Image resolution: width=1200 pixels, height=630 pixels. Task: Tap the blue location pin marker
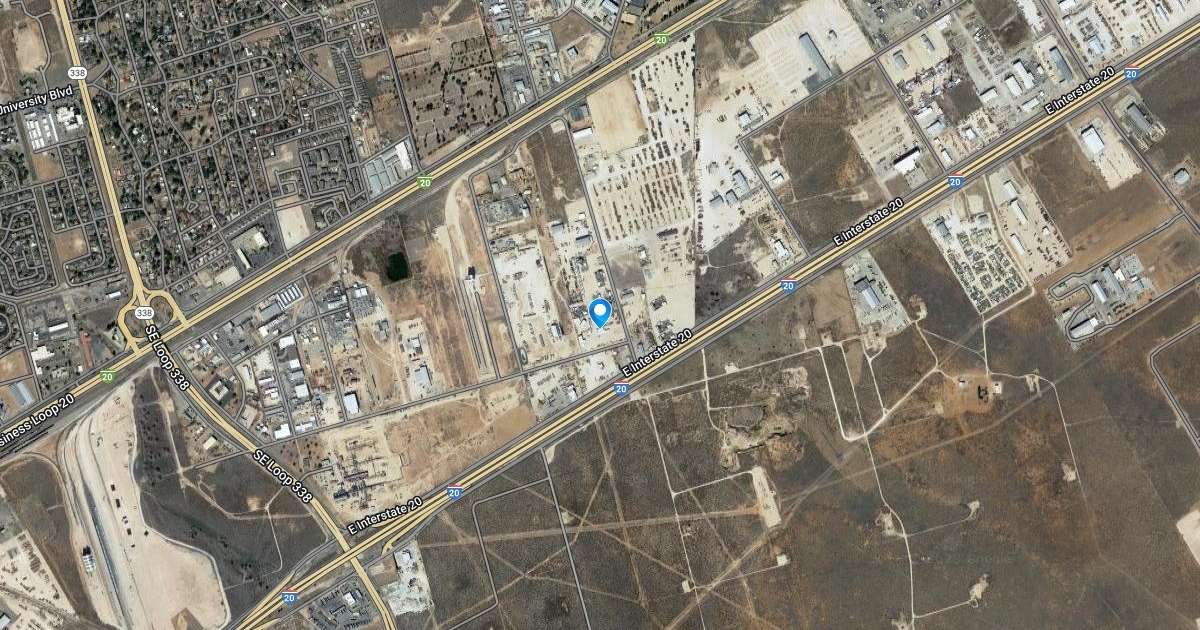pos(600,312)
